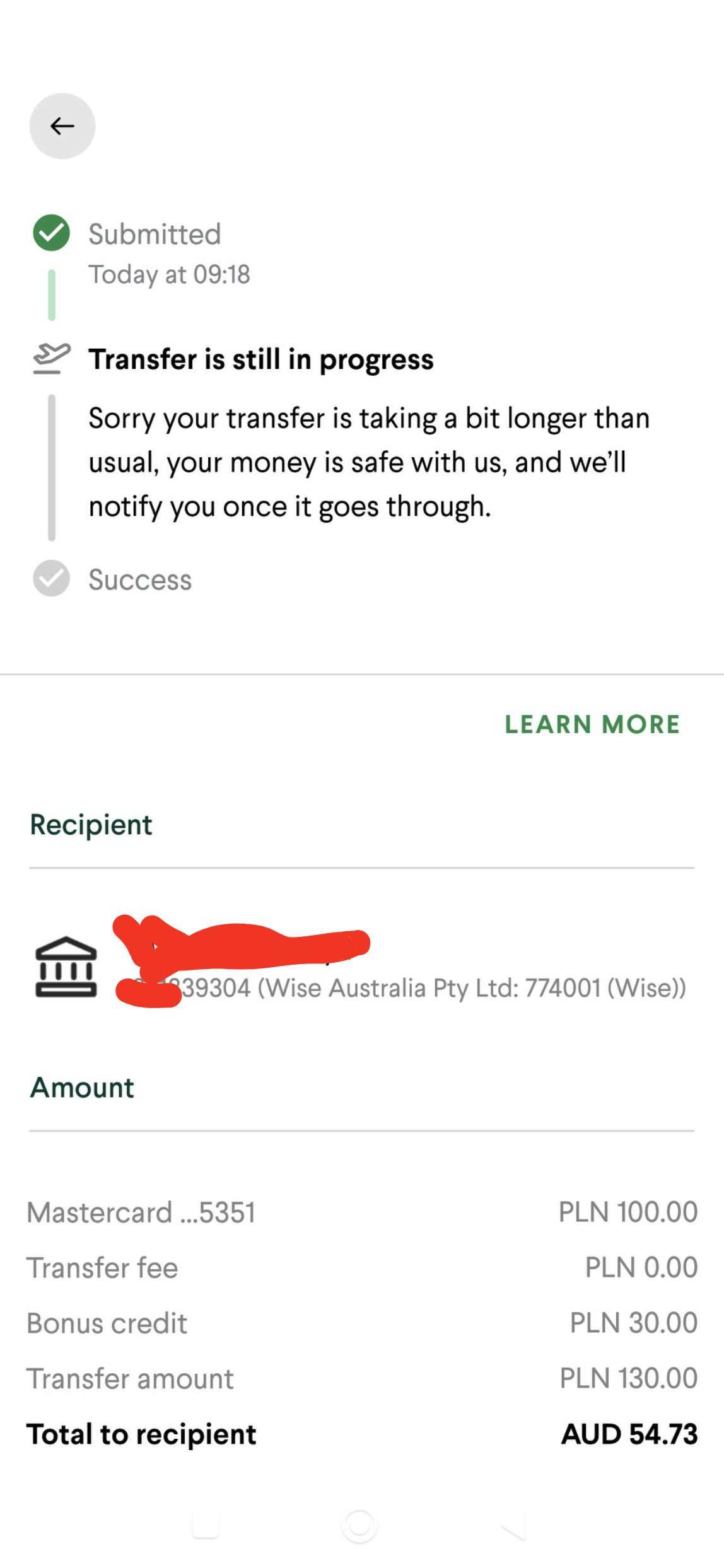Open the LEARN MORE link
724x1568 pixels.
coord(592,724)
